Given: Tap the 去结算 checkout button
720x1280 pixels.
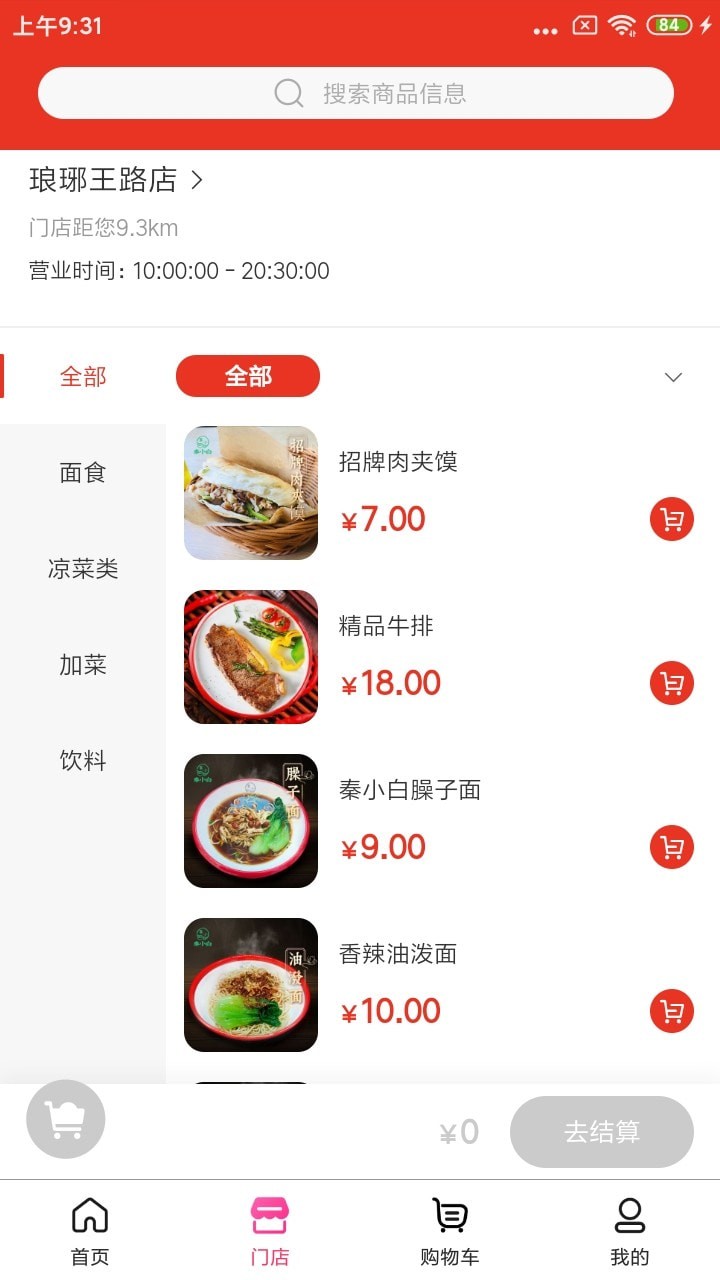Looking at the screenshot, I should click(x=601, y=1131).
